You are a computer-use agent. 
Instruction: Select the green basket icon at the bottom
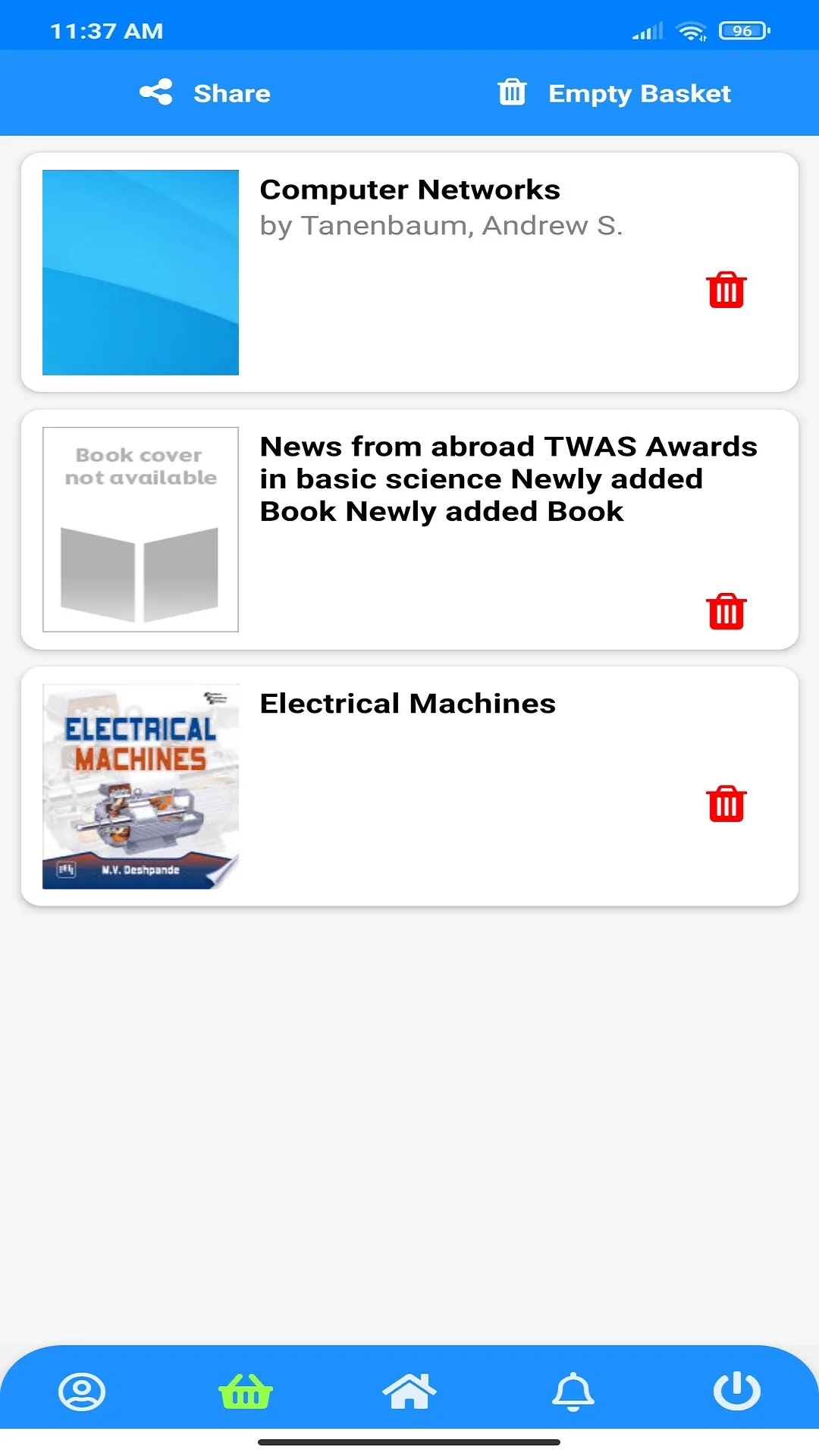pos(246,1392)
